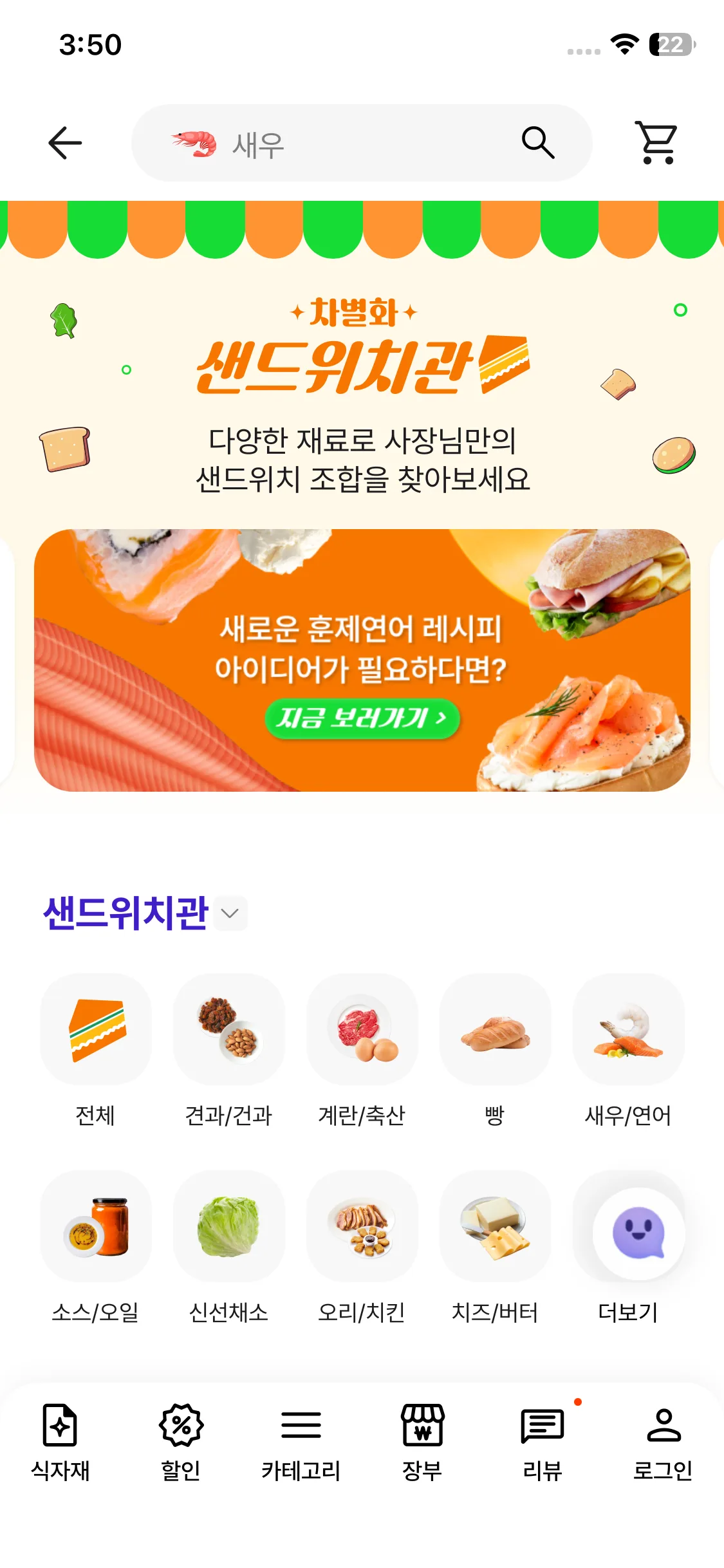Go back using the arrow icon

point(65,143)
